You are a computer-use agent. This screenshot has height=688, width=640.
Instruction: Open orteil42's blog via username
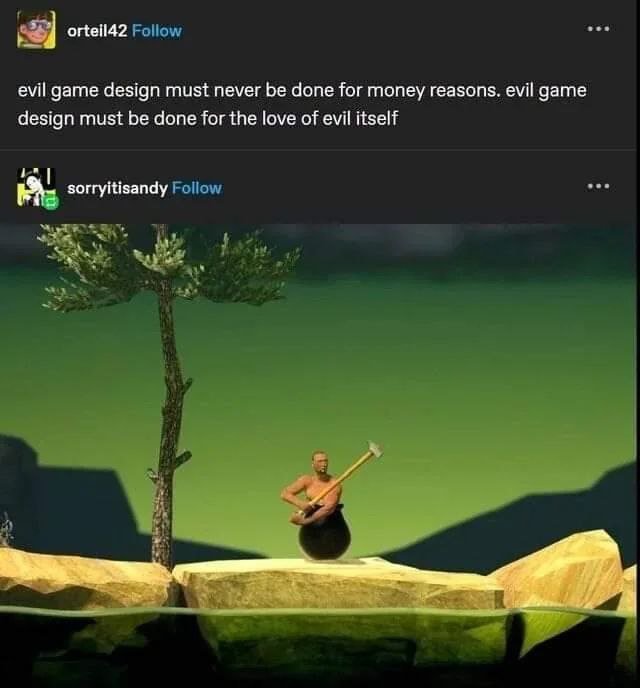[97, 31]
